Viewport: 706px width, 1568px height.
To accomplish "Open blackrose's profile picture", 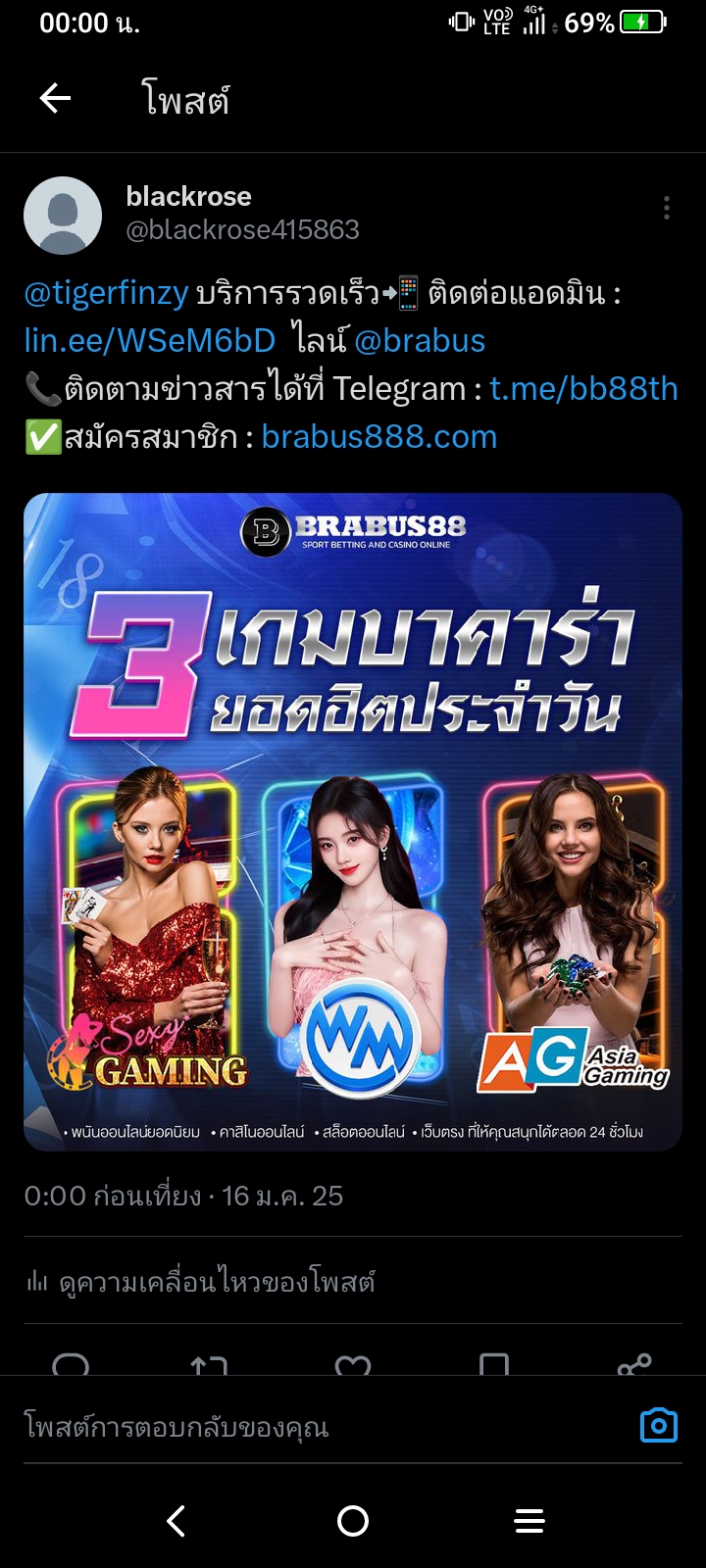I will tap(63, 216).
